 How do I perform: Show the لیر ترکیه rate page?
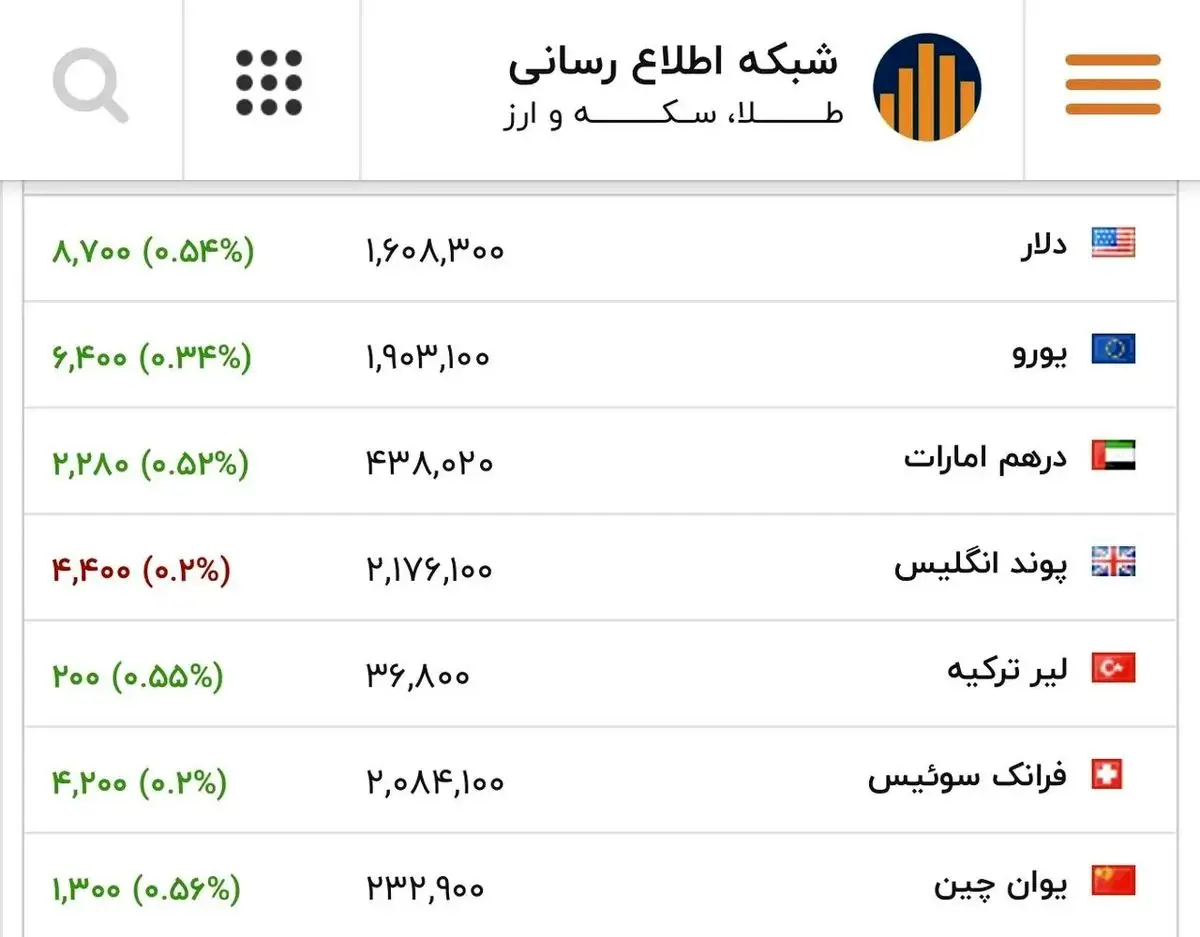[1007, 672]
